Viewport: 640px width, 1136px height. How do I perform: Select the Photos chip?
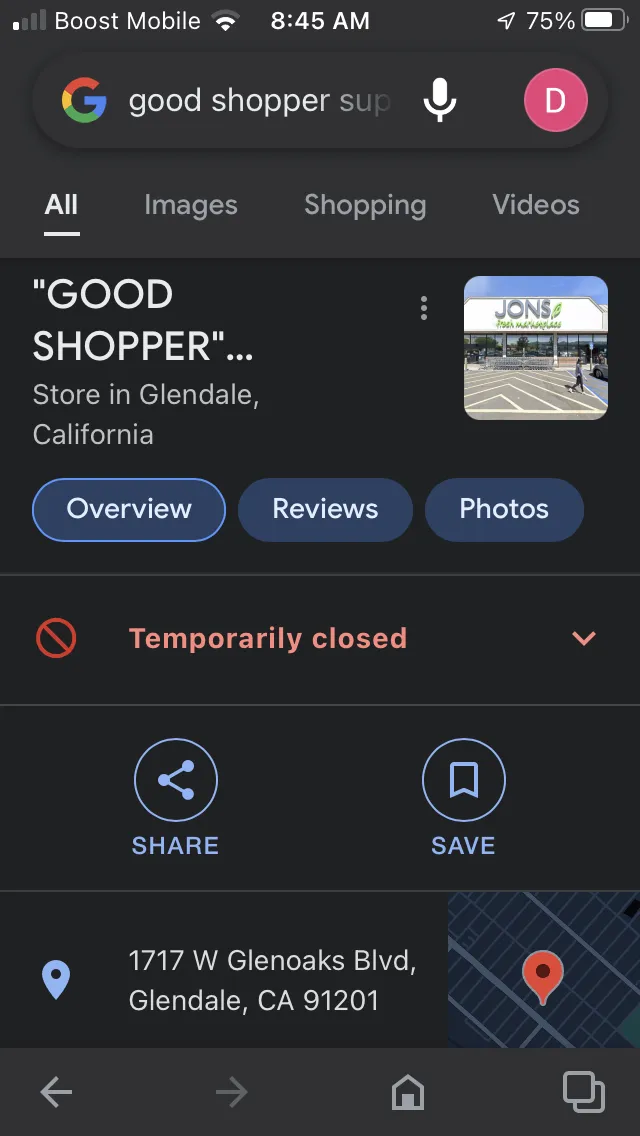504,509
